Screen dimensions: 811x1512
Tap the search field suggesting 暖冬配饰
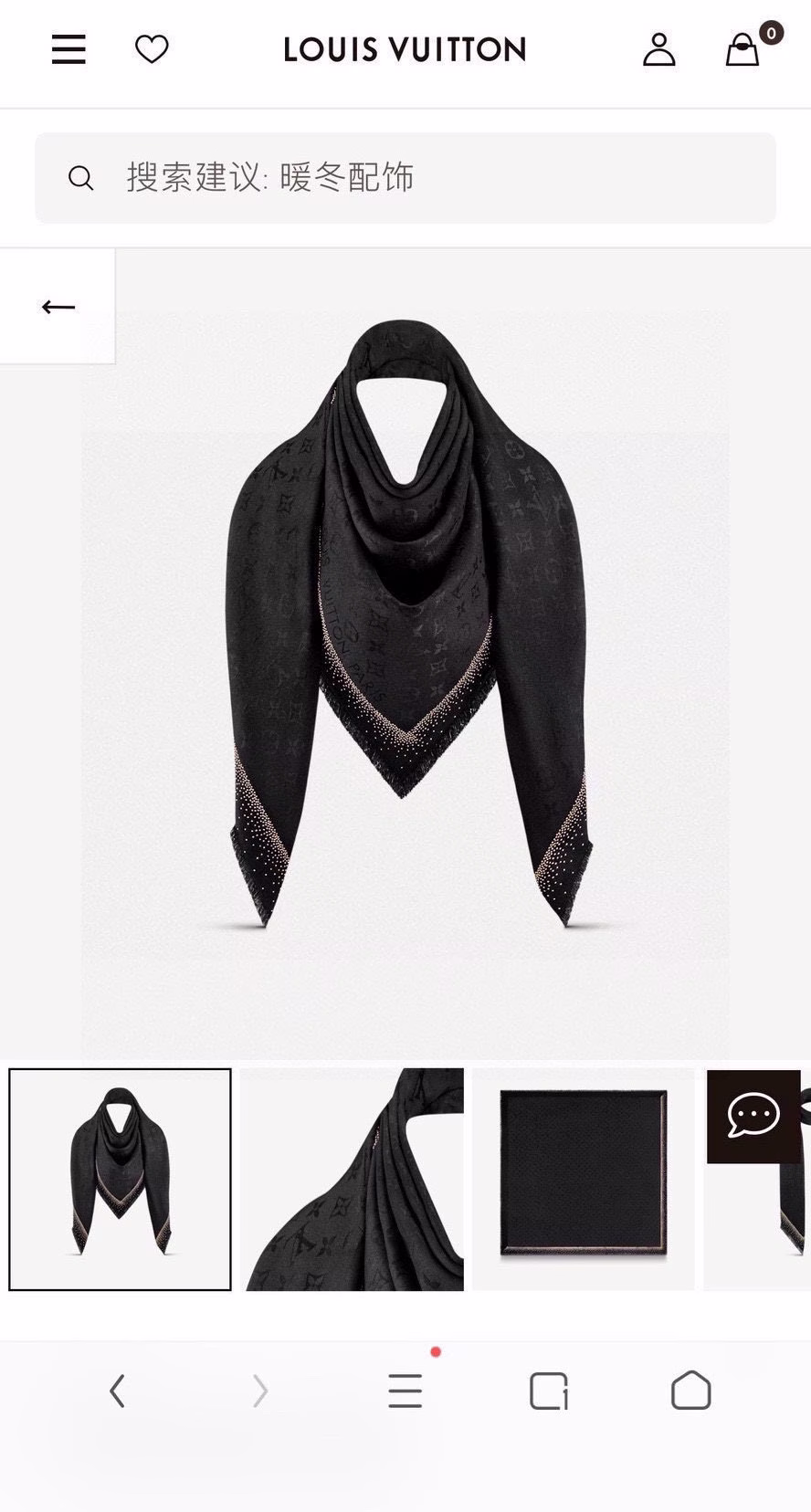(x=405, y=178)
